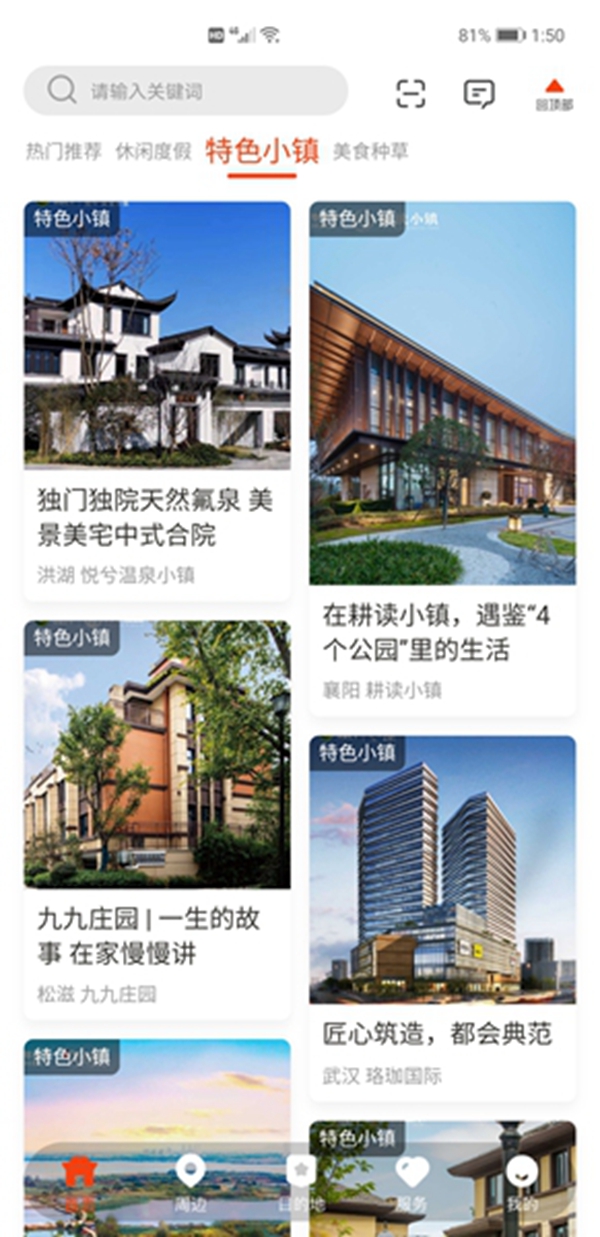Open the keyword search box
Image resolution: width=600 pixels, height=1237 pixels.
tap(185, 91)
